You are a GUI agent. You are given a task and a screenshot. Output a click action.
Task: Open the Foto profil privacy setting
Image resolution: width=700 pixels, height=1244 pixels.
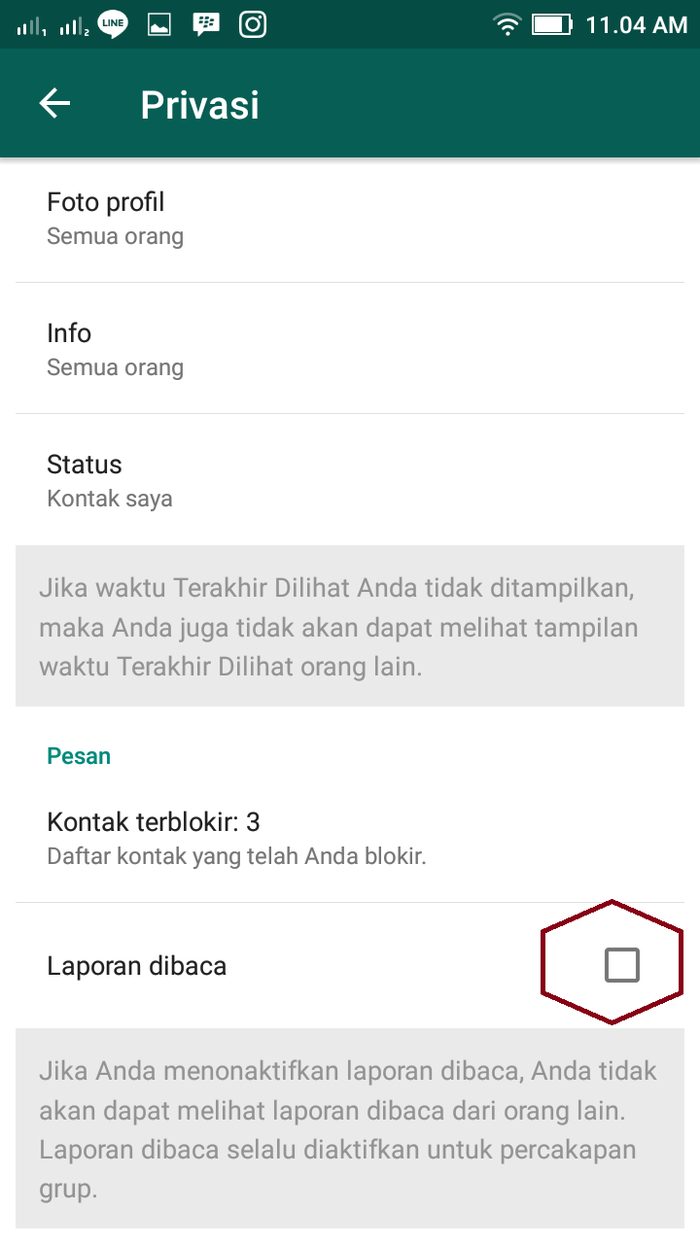coord(350,218)
